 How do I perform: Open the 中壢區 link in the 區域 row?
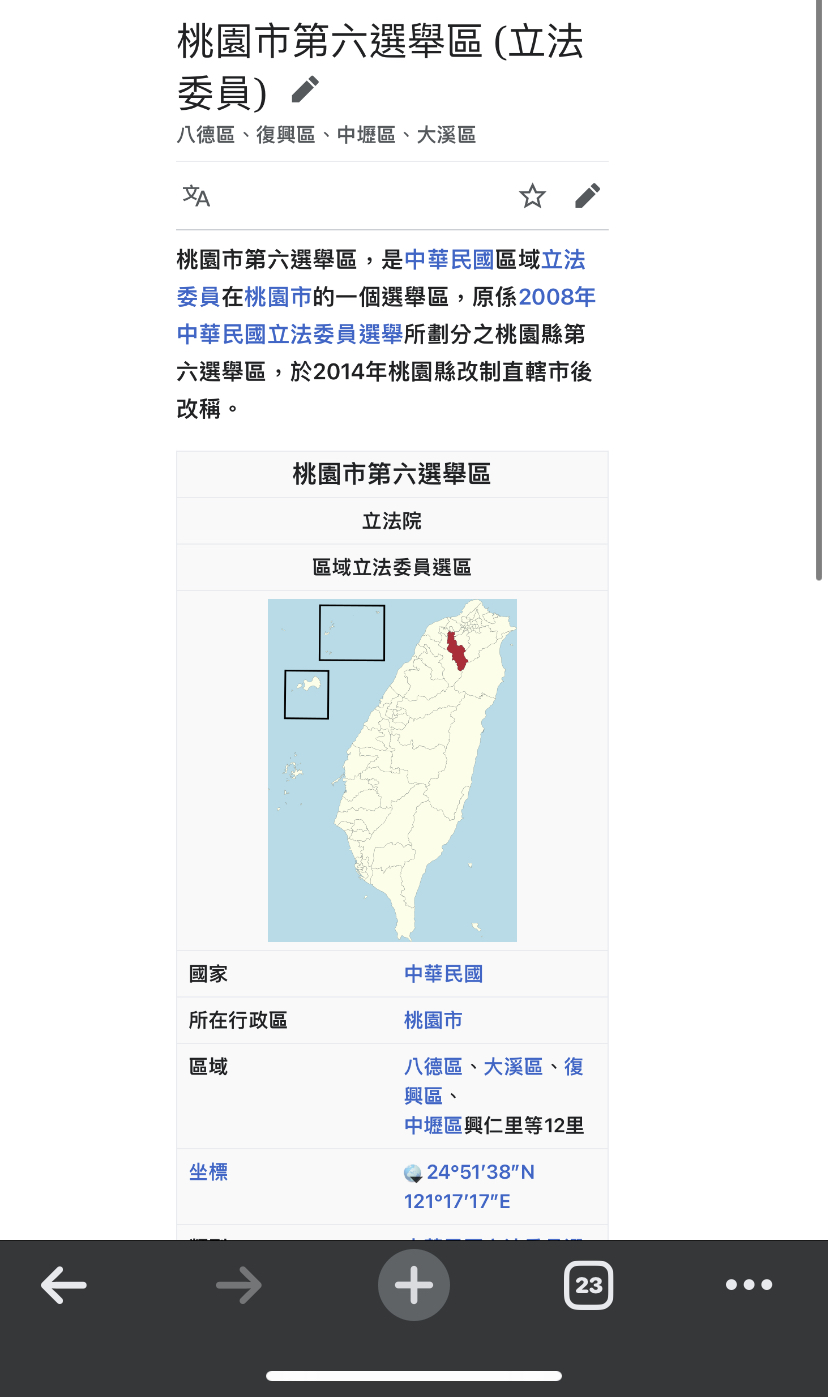click(433, 1126)
